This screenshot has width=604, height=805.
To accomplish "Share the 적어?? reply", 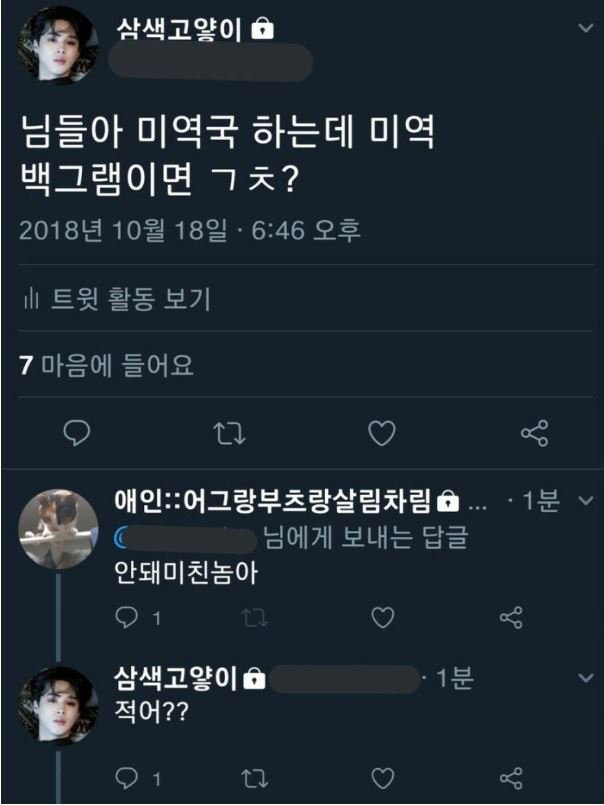I will click(x=511, y=778).
